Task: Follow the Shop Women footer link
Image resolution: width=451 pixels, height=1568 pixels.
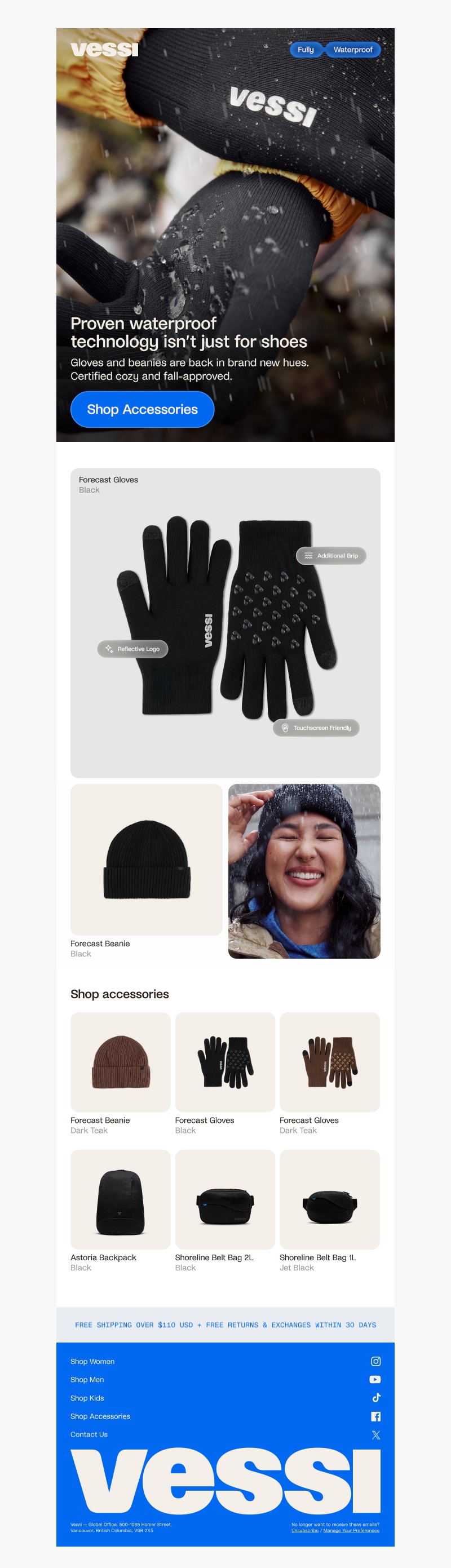Action: pos(92,1361)
